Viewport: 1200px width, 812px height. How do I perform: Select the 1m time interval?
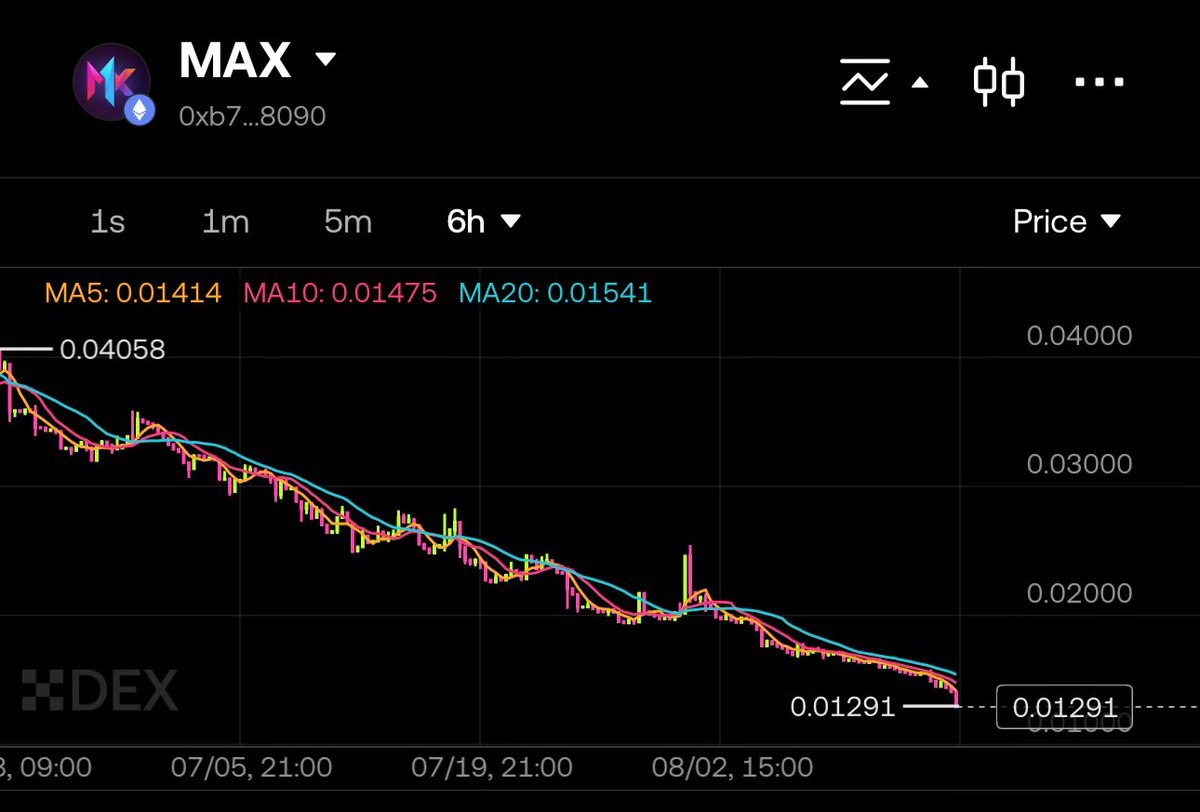tap(225, 221)
